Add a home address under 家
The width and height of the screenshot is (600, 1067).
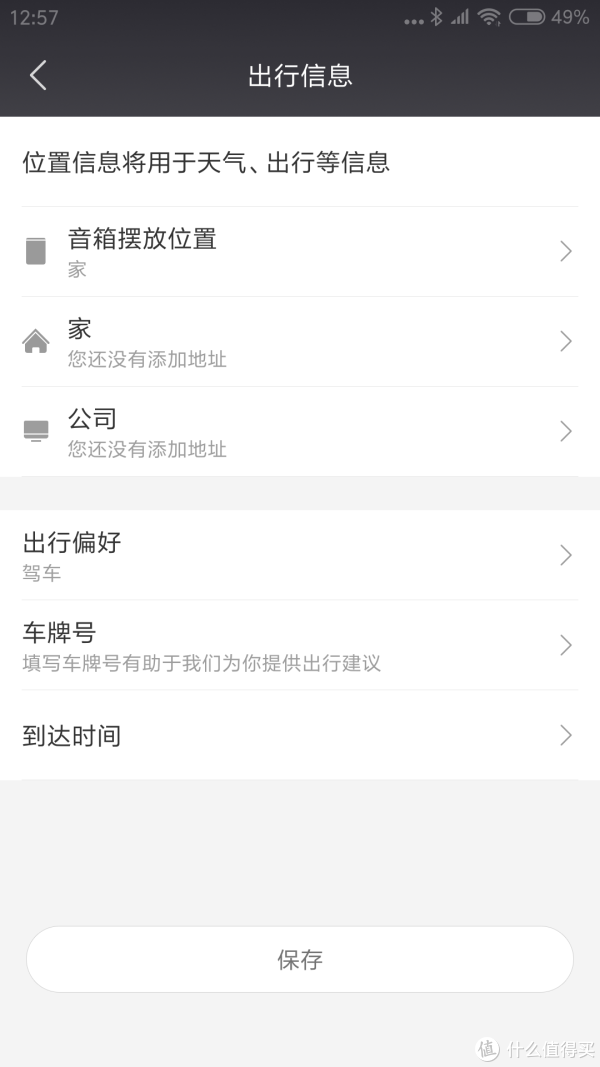300,342
